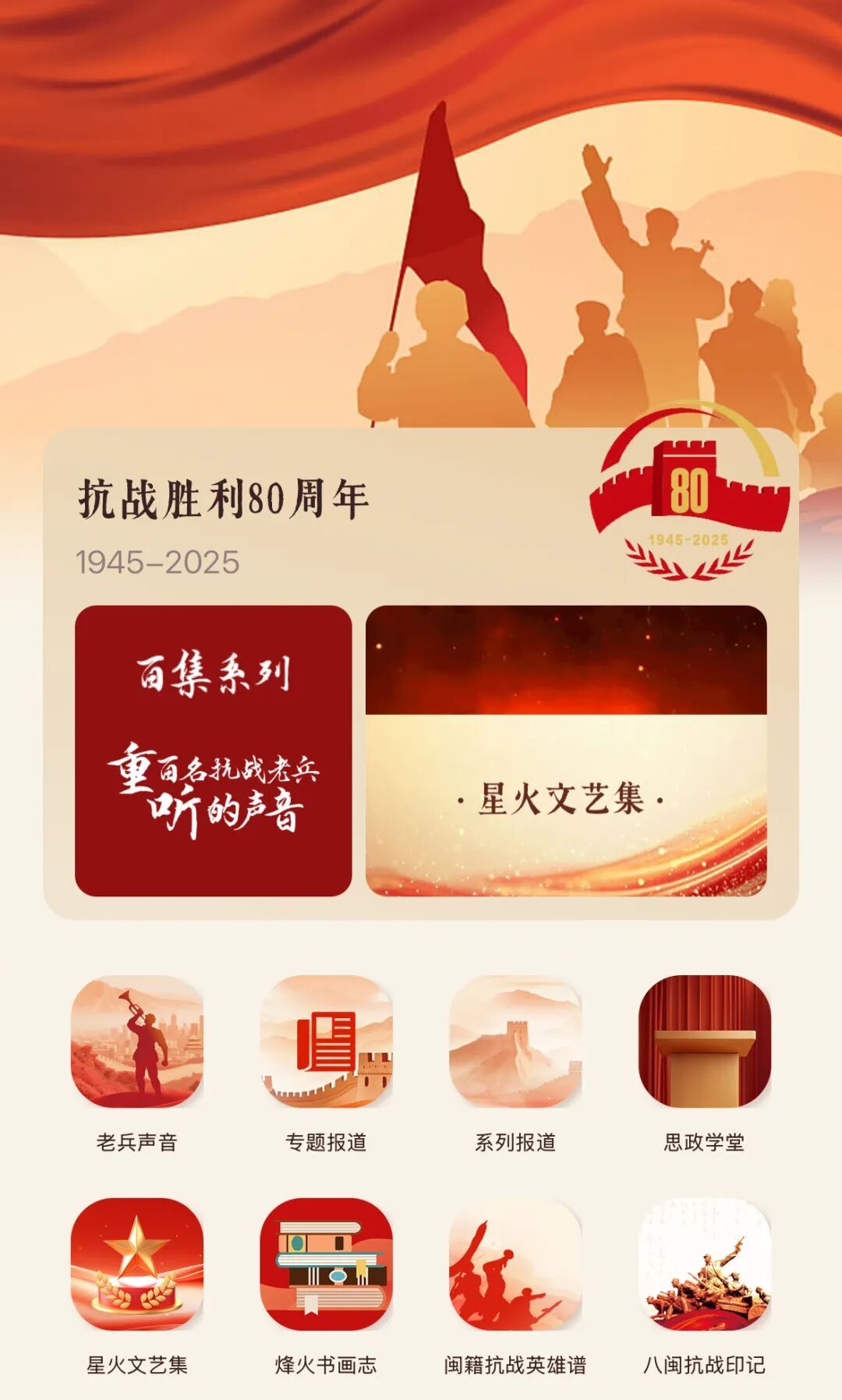Open the 百集系列 veterans' voices card
Image resolution: width=842 pixels, height=1400 pixels.
tap(213, 750)
